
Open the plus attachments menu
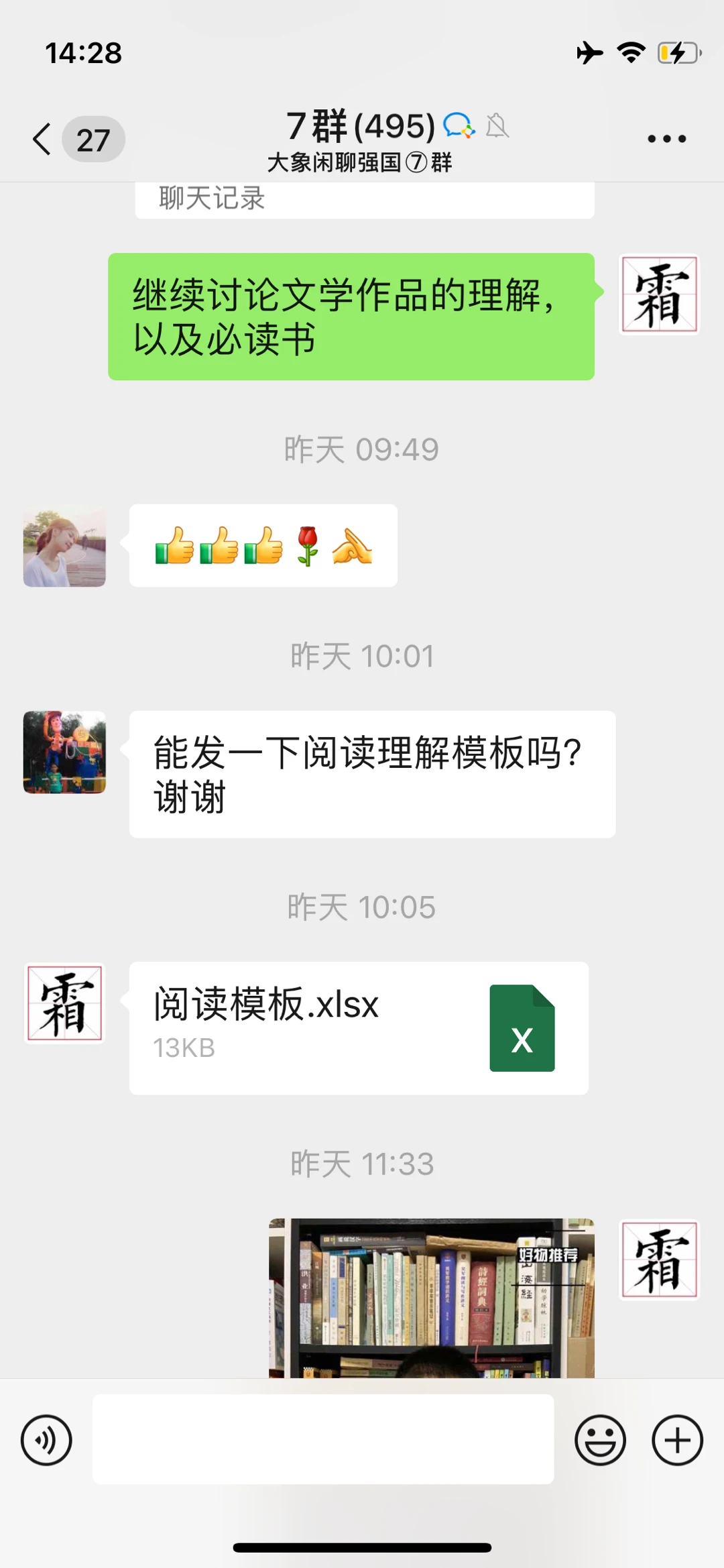677,1440
